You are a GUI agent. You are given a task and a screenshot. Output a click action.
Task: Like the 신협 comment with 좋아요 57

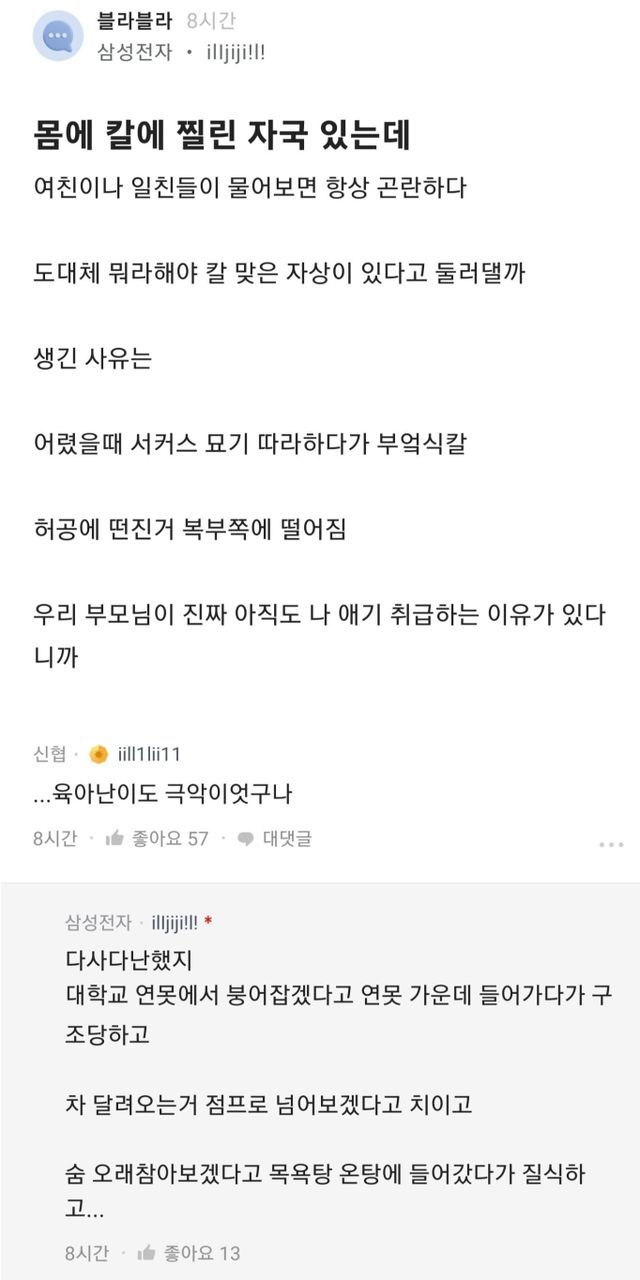point(157,838)
